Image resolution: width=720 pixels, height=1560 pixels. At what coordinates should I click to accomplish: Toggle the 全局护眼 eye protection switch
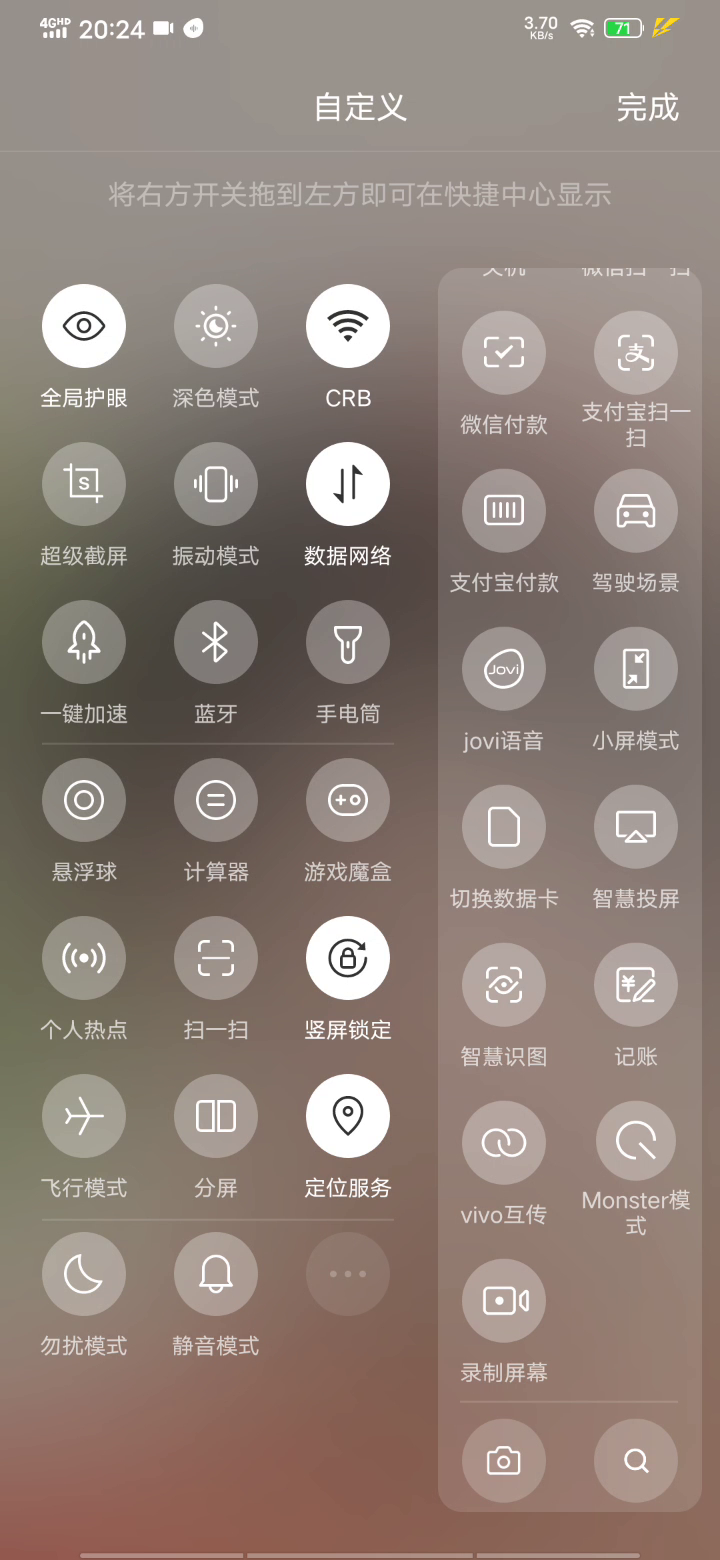pyautogui.click(x=84, y=326)
